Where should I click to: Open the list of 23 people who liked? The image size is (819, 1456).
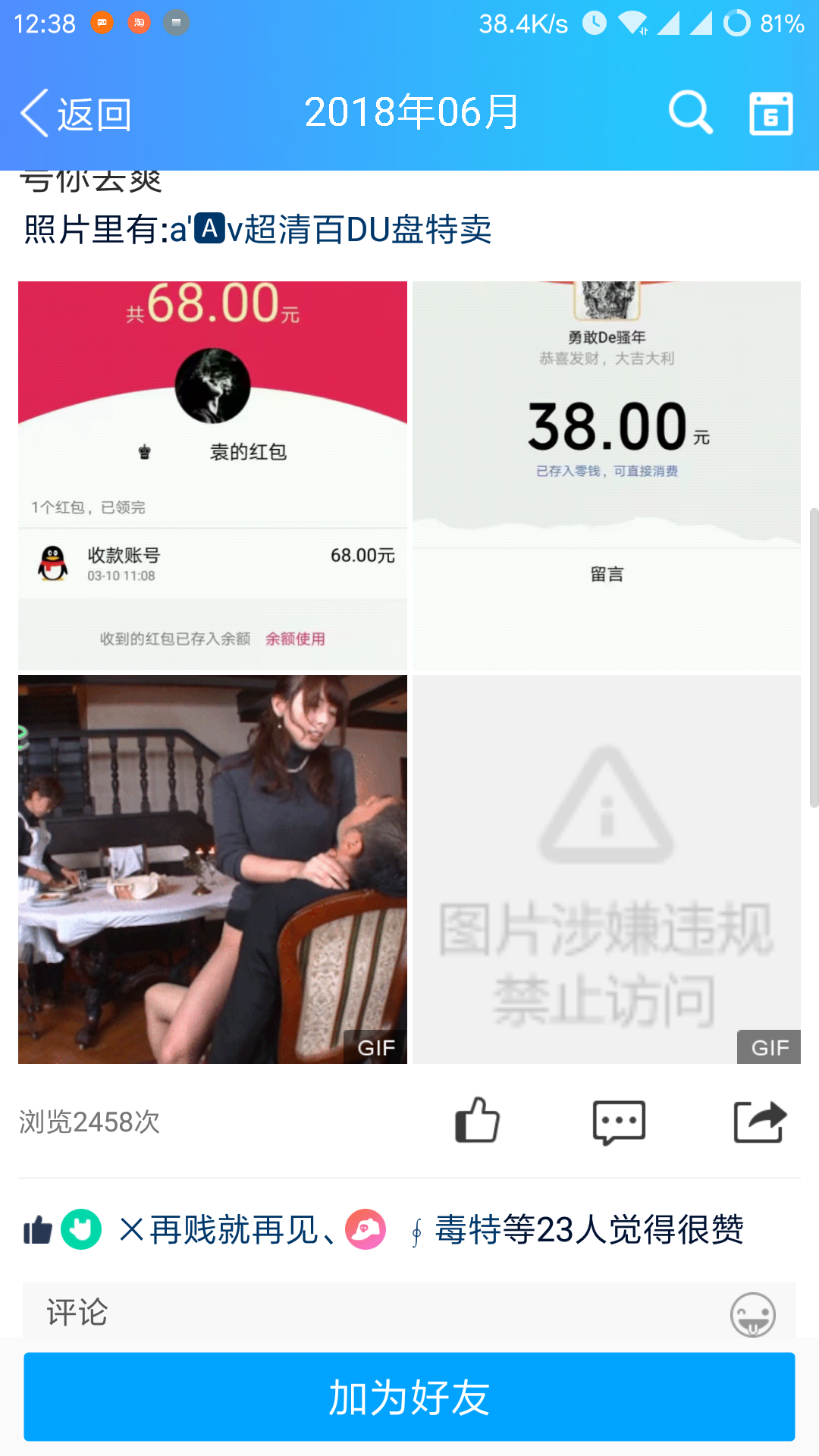[x=588, y=1230]
